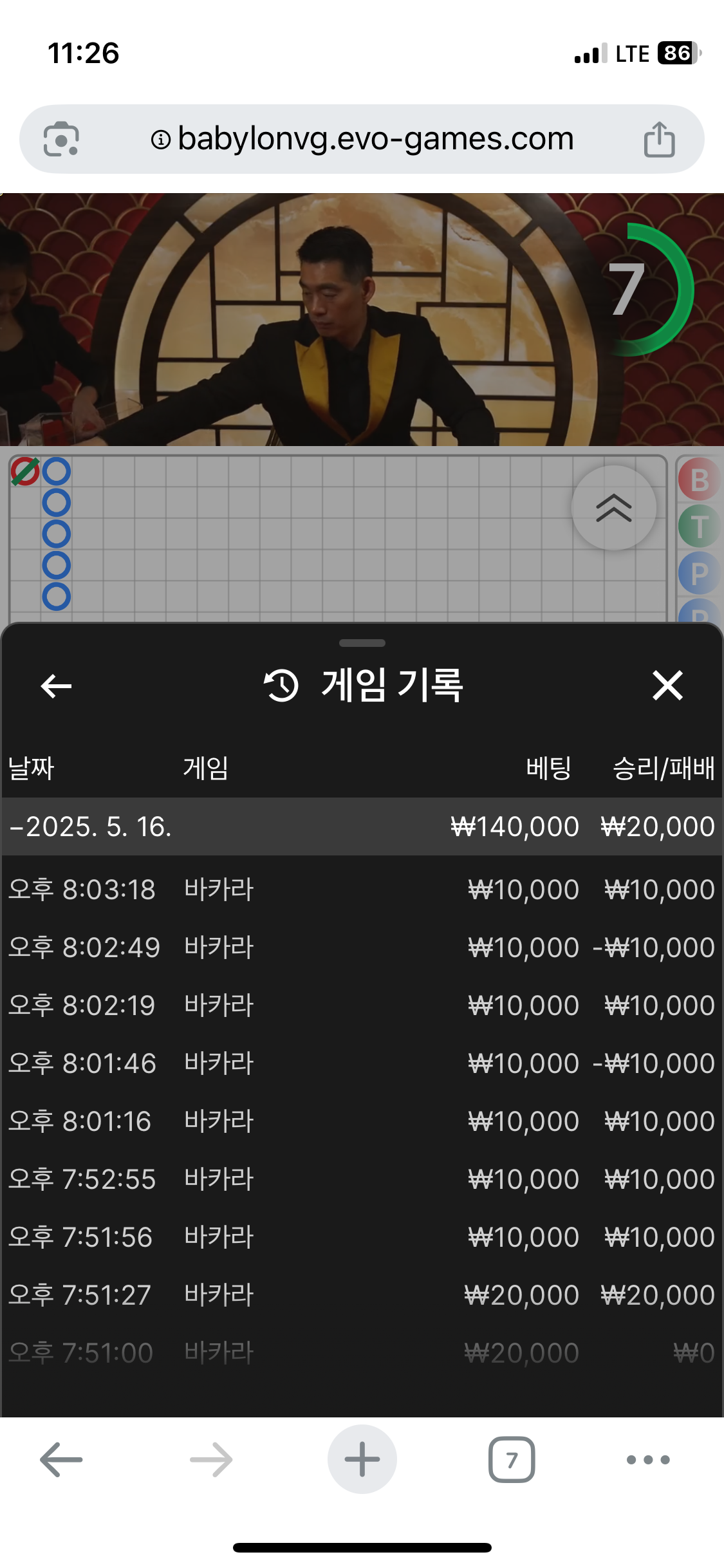724x1568 pixels.
Task: Go back from the game history panel
Action: click(56, 686)
